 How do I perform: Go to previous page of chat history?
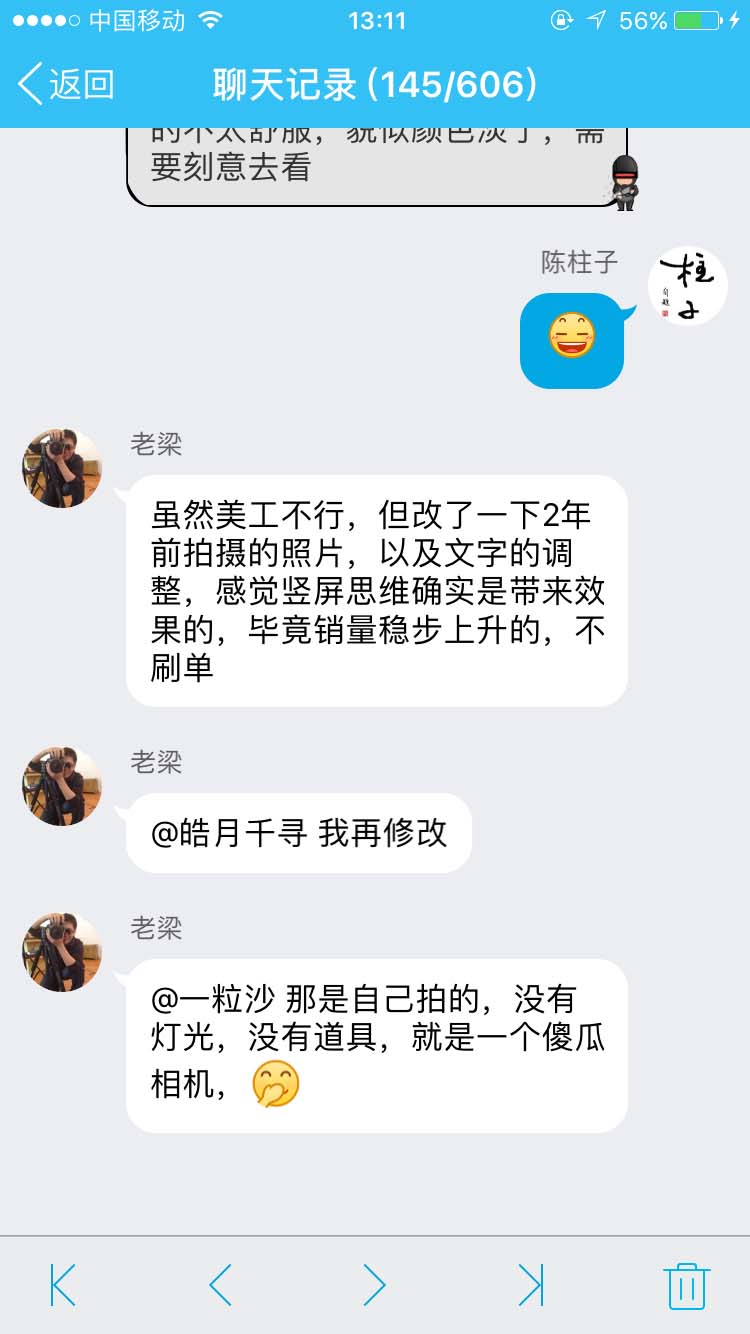[218, 1287]
